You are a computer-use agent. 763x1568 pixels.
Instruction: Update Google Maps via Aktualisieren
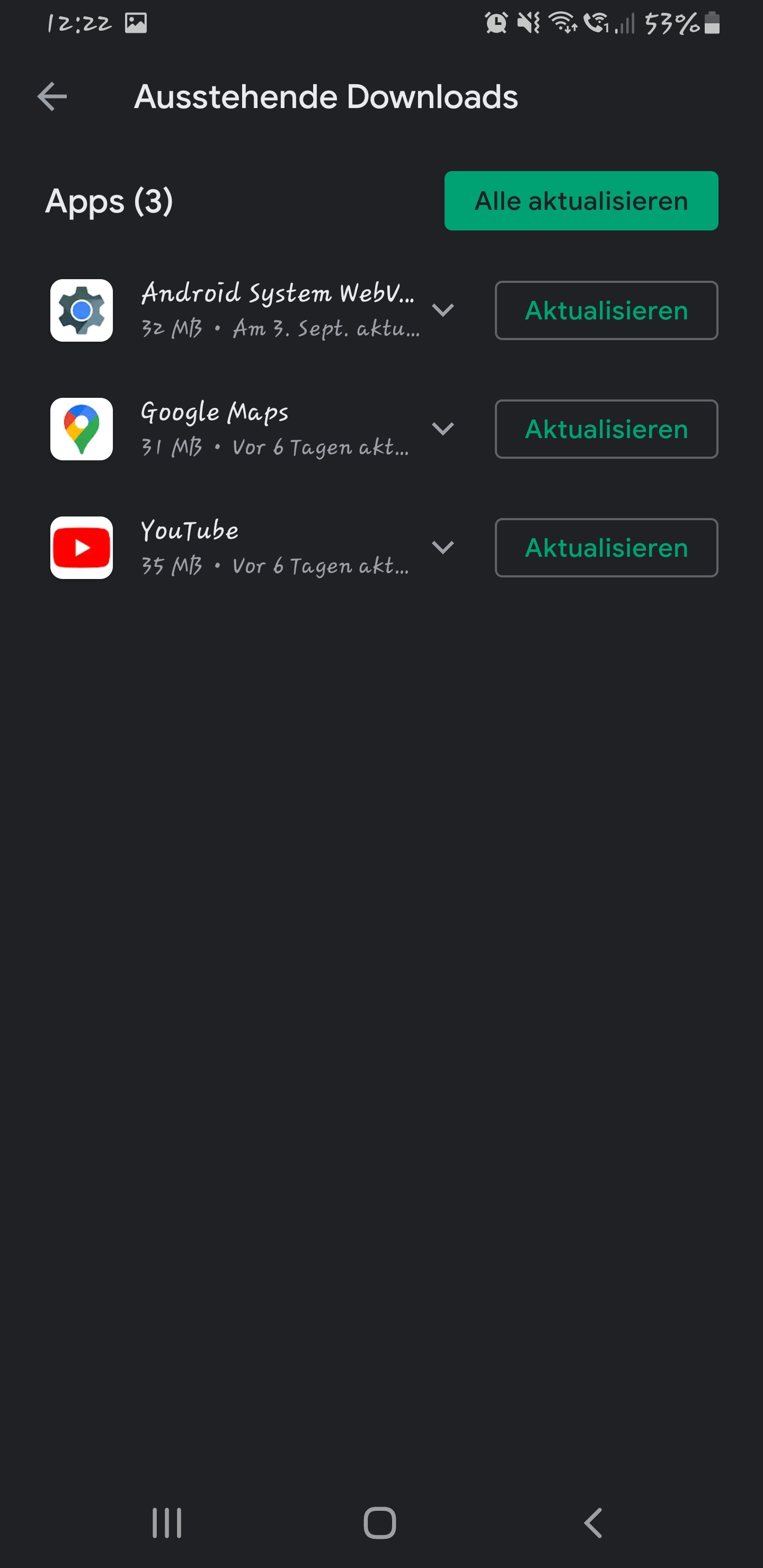pyautogui.click(x=606, y=429)
